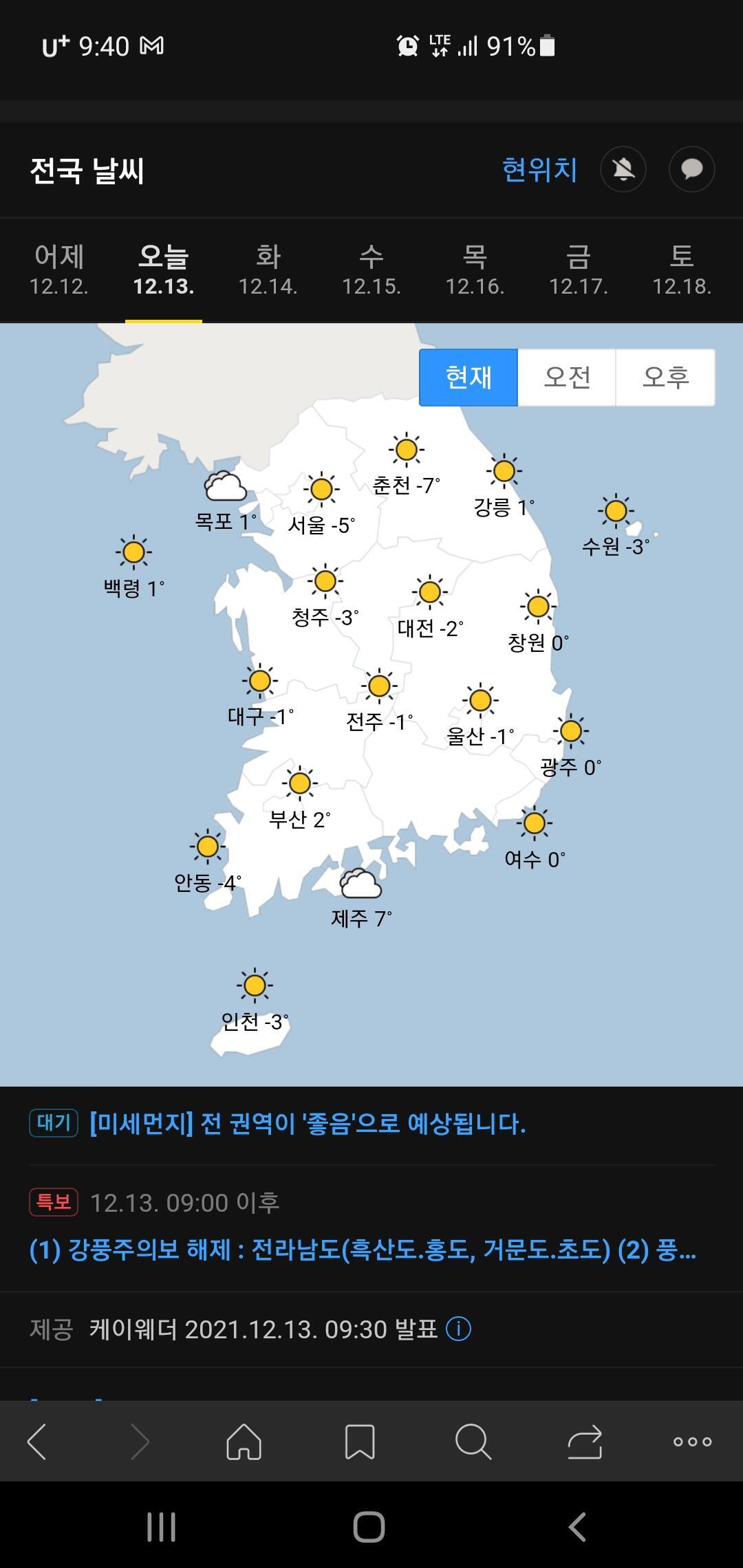743x1568 pixels.
Task: Open the 미세먼지 air quality forecast link
Action: pos(308,1124)
